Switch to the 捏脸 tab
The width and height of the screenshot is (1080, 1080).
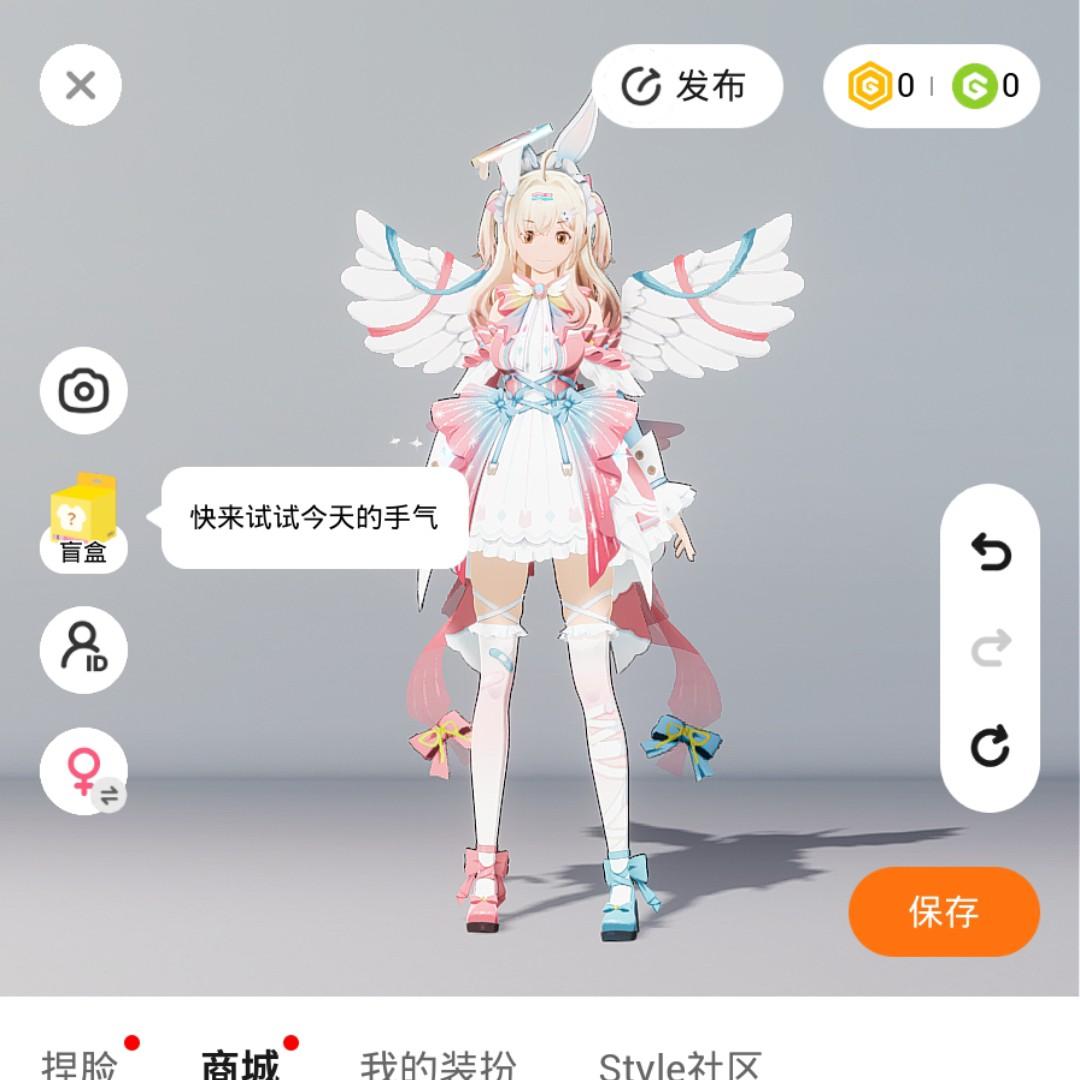pos(80,1065)
